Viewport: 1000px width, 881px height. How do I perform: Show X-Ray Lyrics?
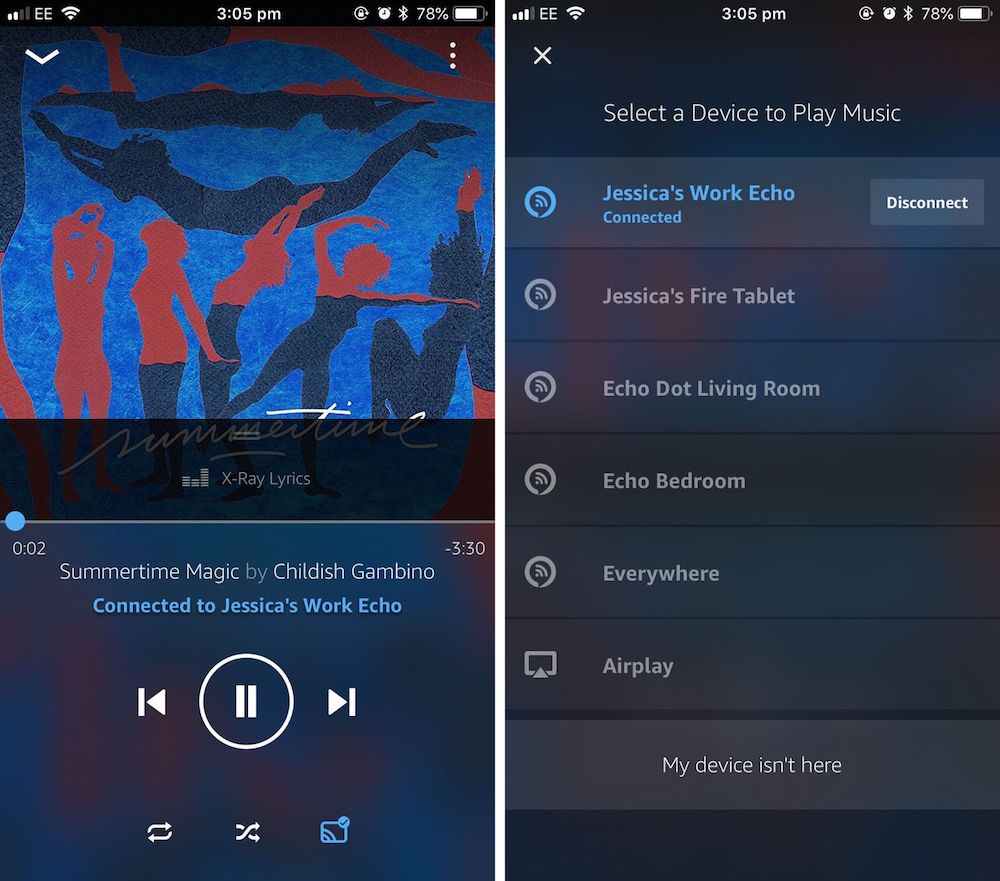pos(247,479)
